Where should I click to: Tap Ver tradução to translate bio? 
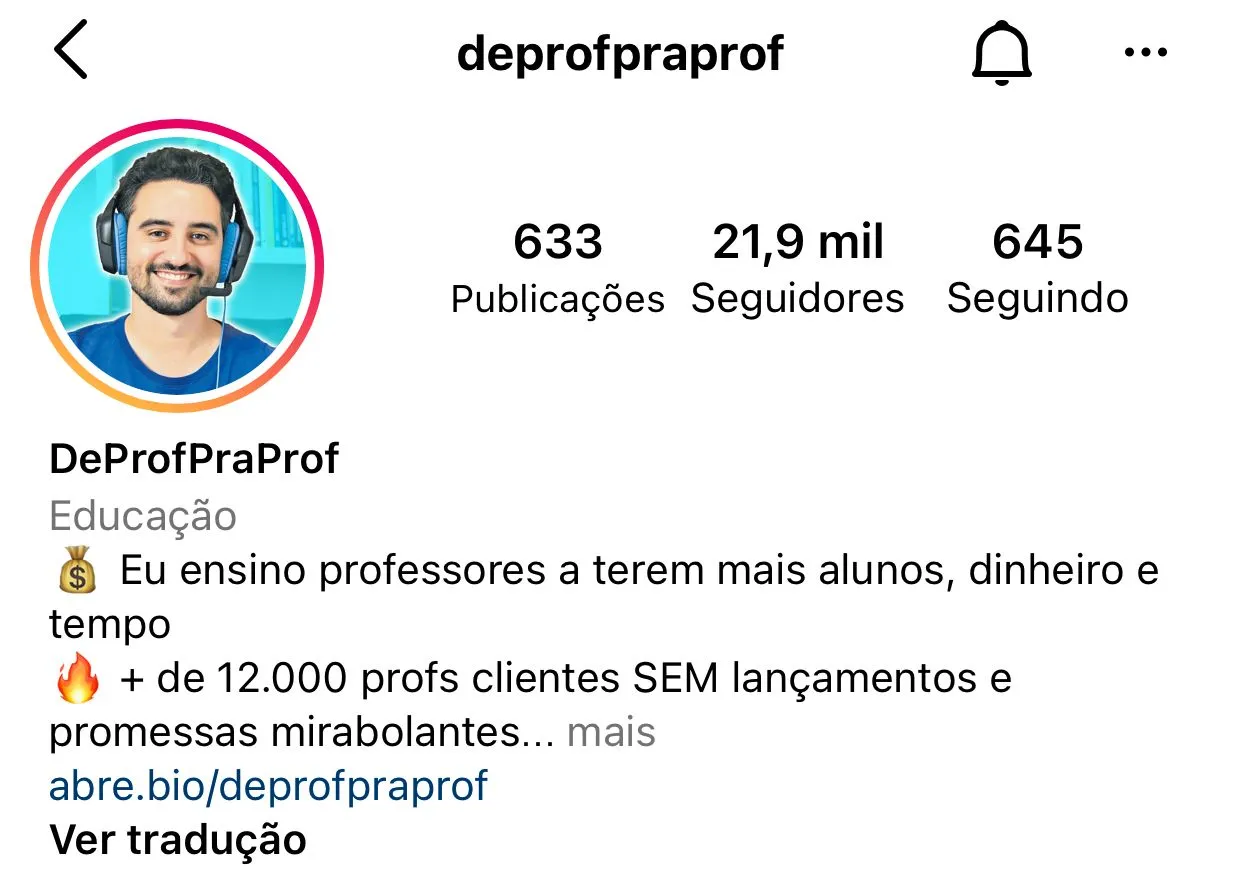(x=178, y=839)
